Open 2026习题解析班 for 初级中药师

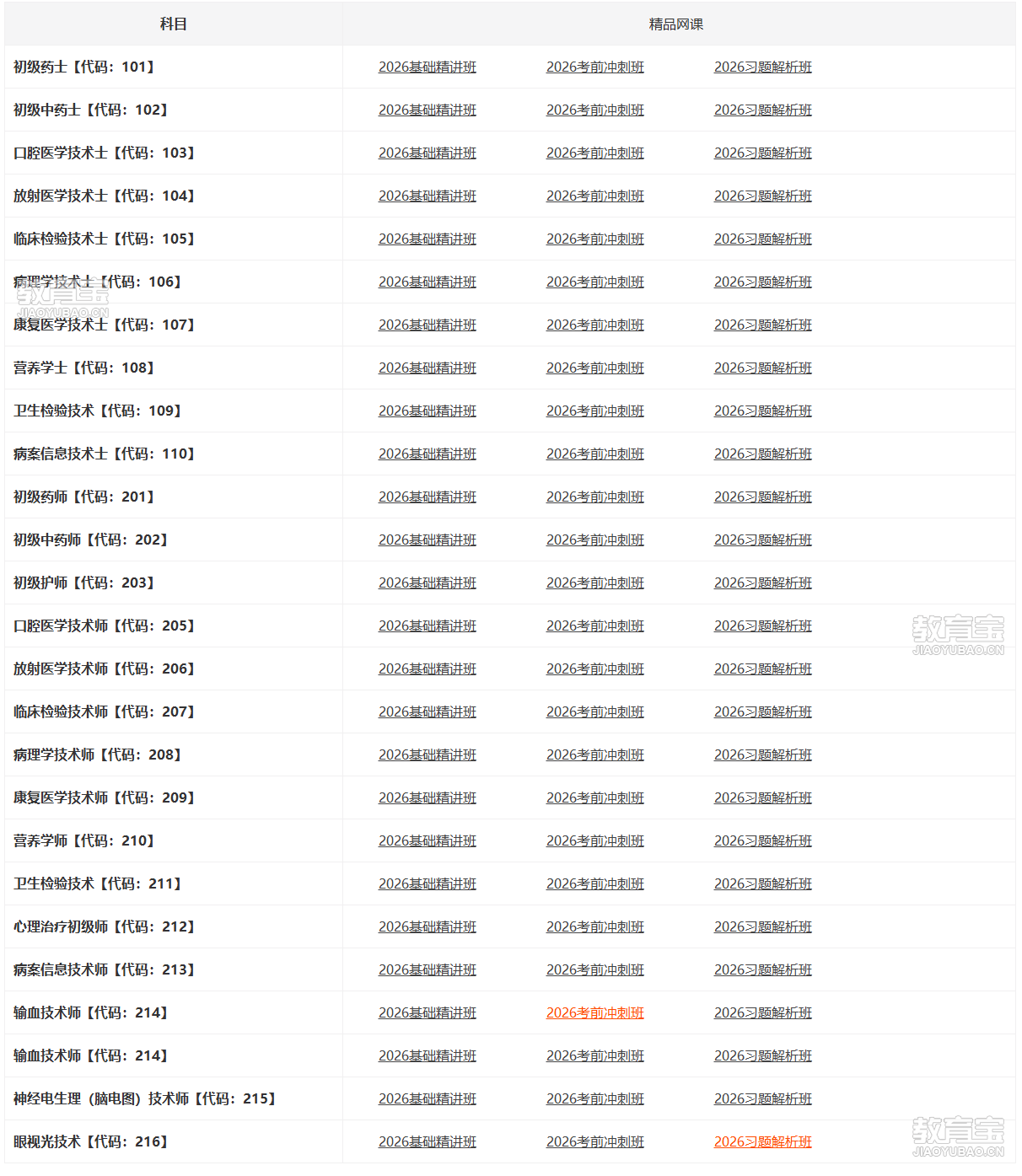[762, 540]
